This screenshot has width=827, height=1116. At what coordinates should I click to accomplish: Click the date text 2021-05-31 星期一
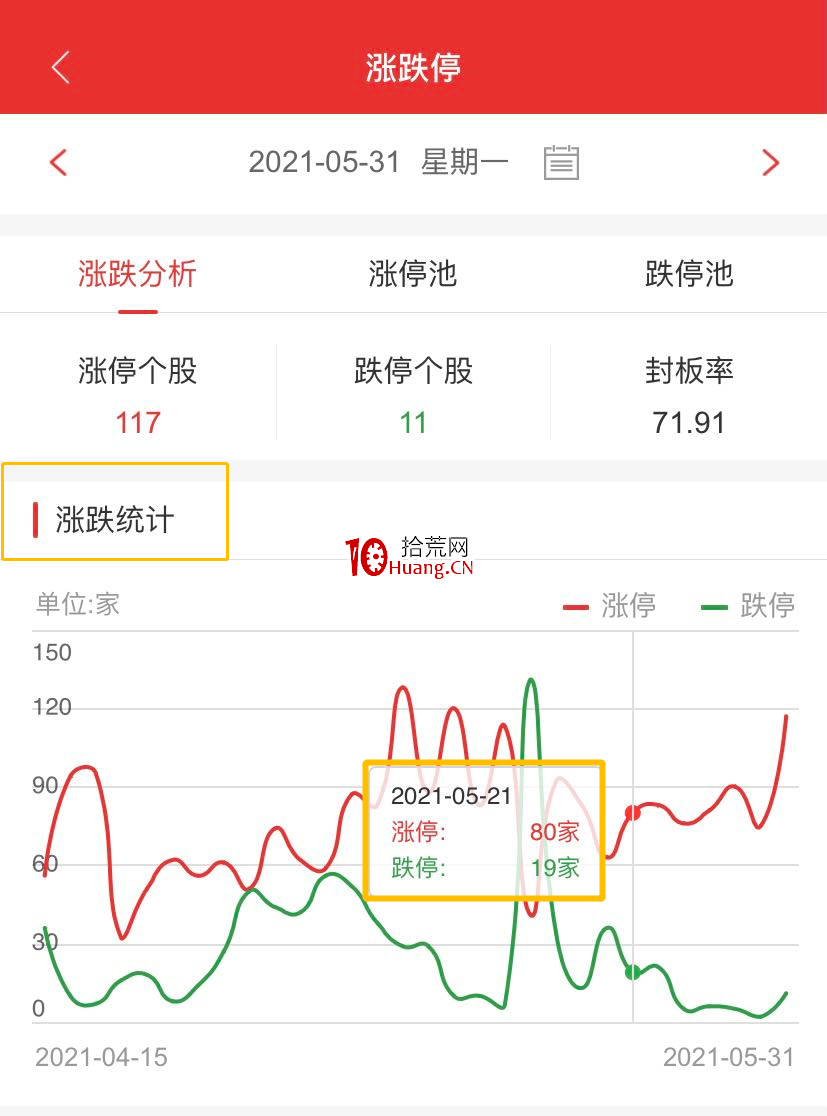(380, 161)
